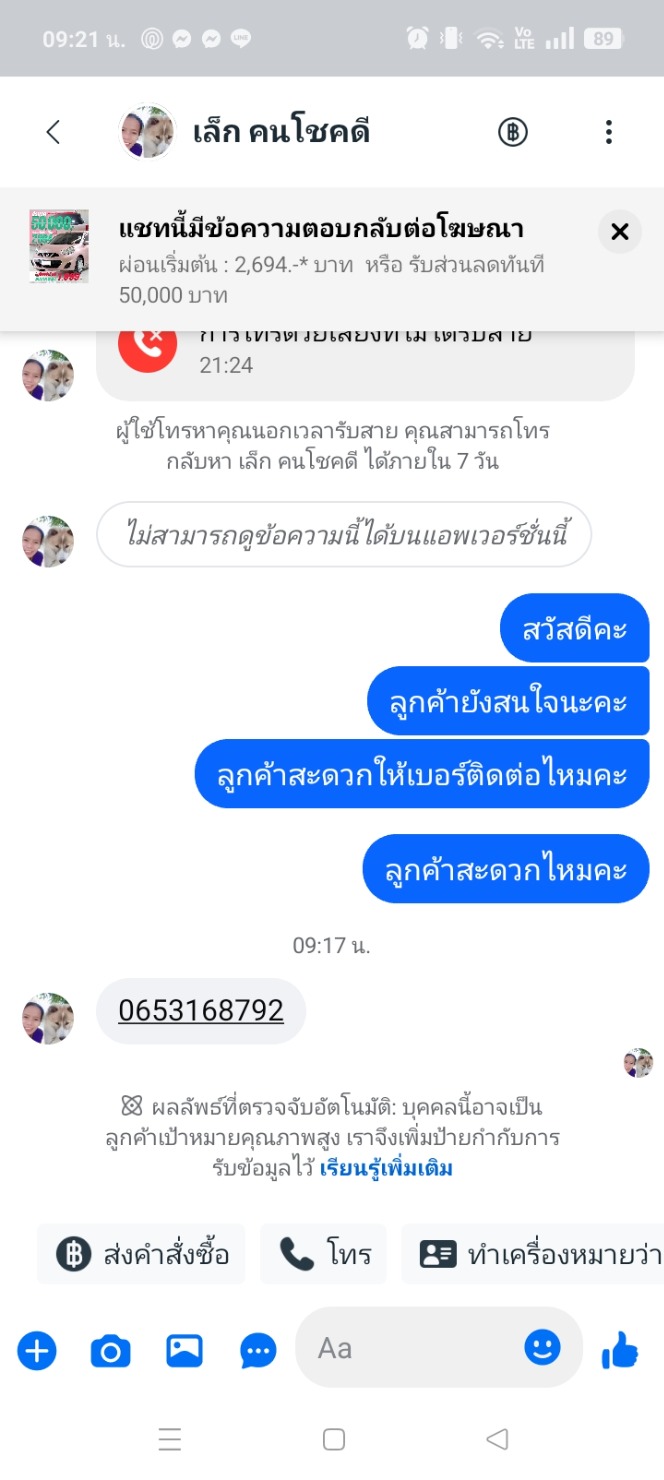The width and height of the screenshot is (664, 1480).
Task: Dismiss the ad reply banner
Action: 619,232
